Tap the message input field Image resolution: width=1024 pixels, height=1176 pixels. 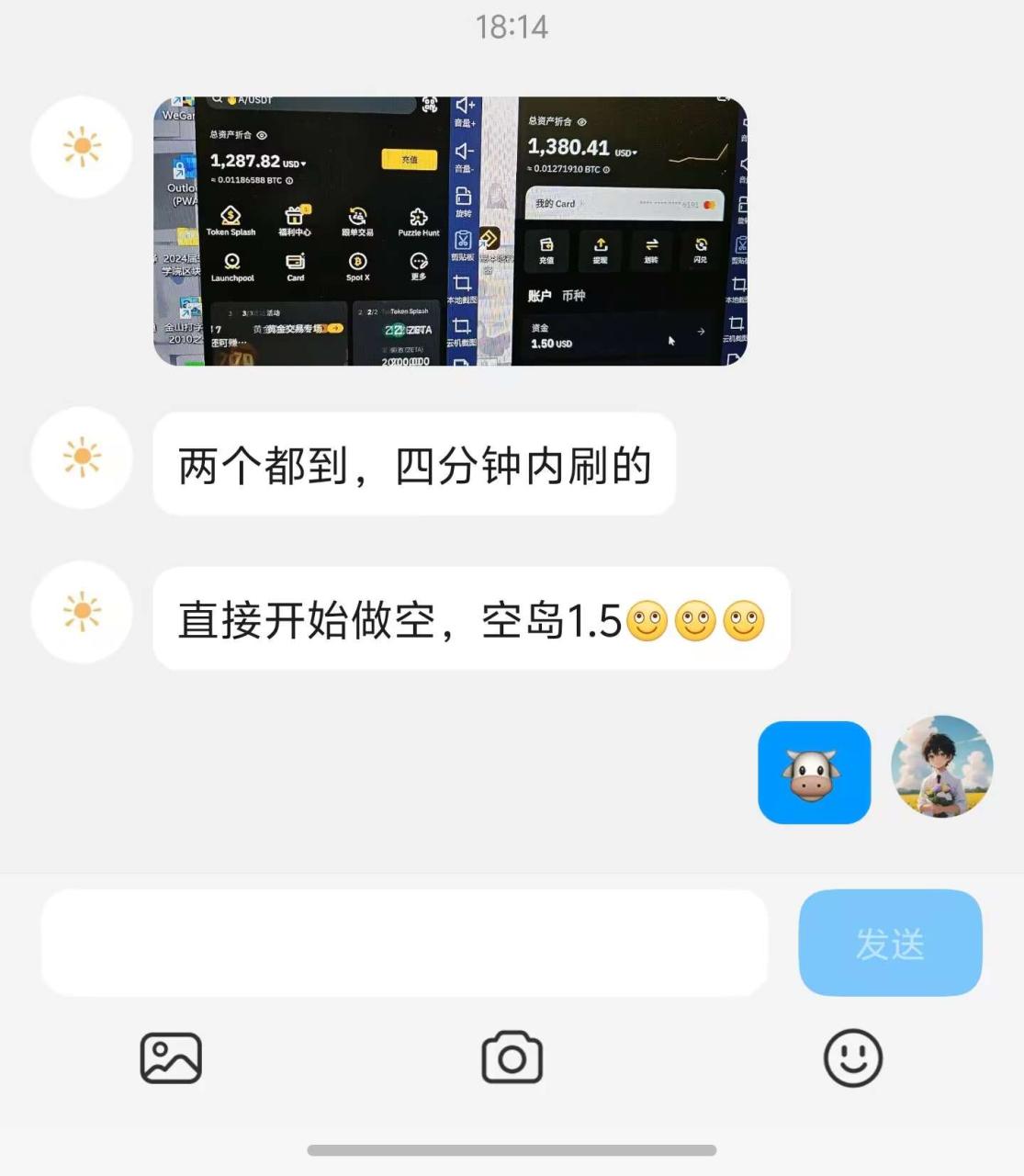(x=404, y=943)
